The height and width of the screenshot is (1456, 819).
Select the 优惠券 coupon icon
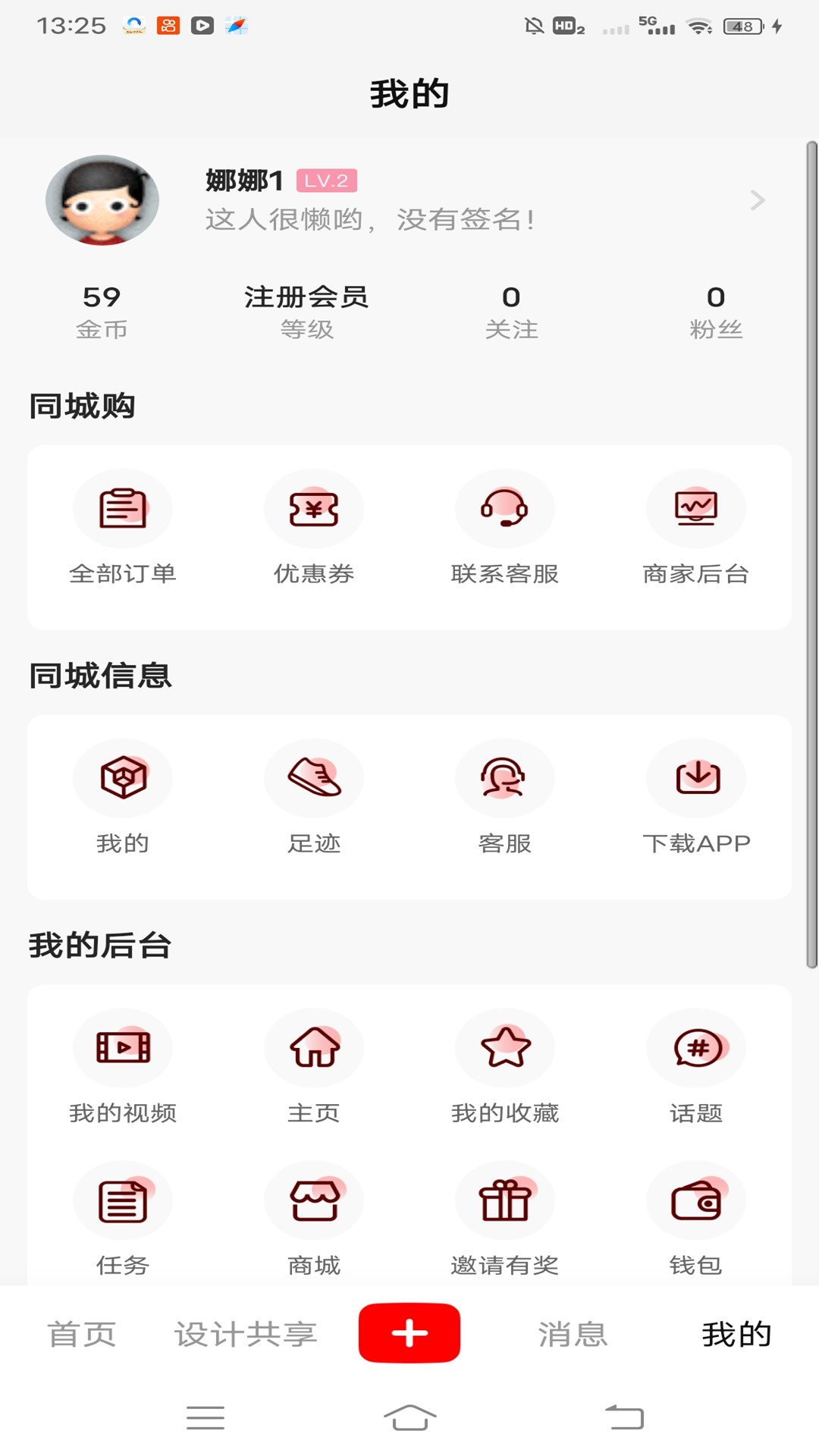(x=314, y=508)
